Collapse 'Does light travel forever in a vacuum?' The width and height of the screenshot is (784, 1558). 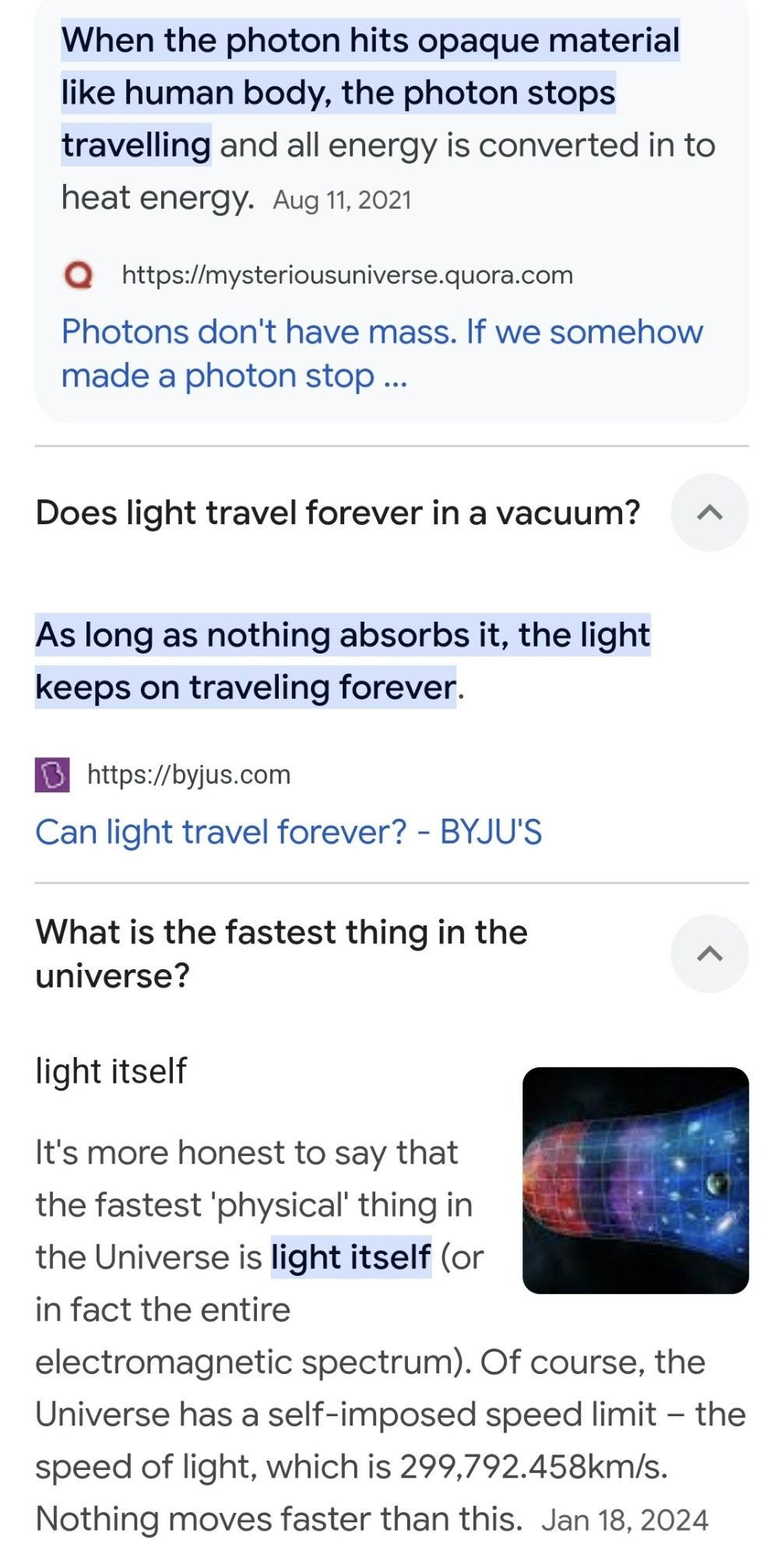tap(709, 513)
